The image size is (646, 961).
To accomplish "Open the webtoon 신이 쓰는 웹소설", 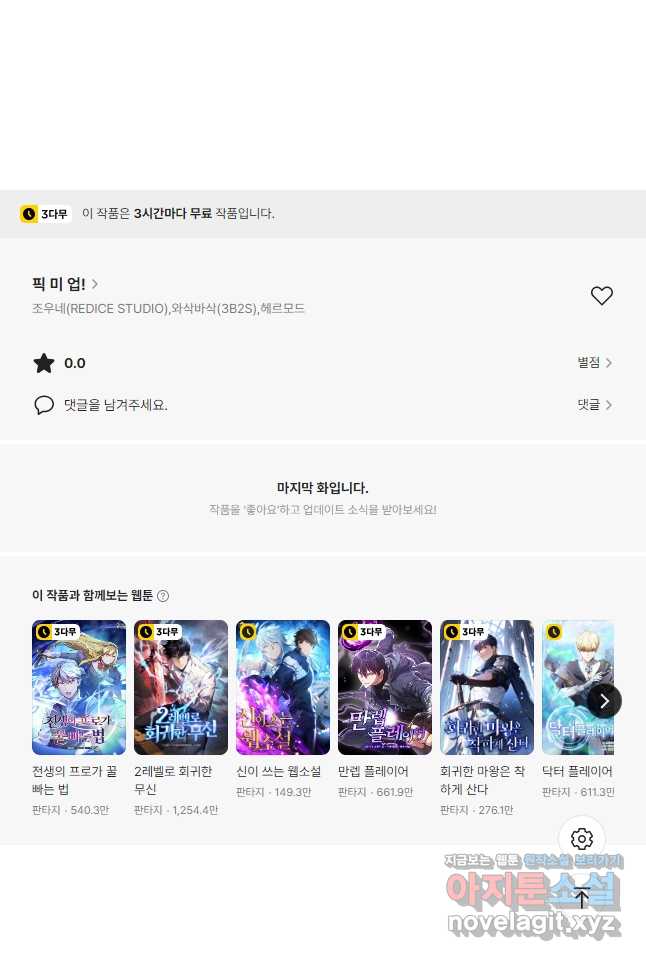I will click(283, 687).
